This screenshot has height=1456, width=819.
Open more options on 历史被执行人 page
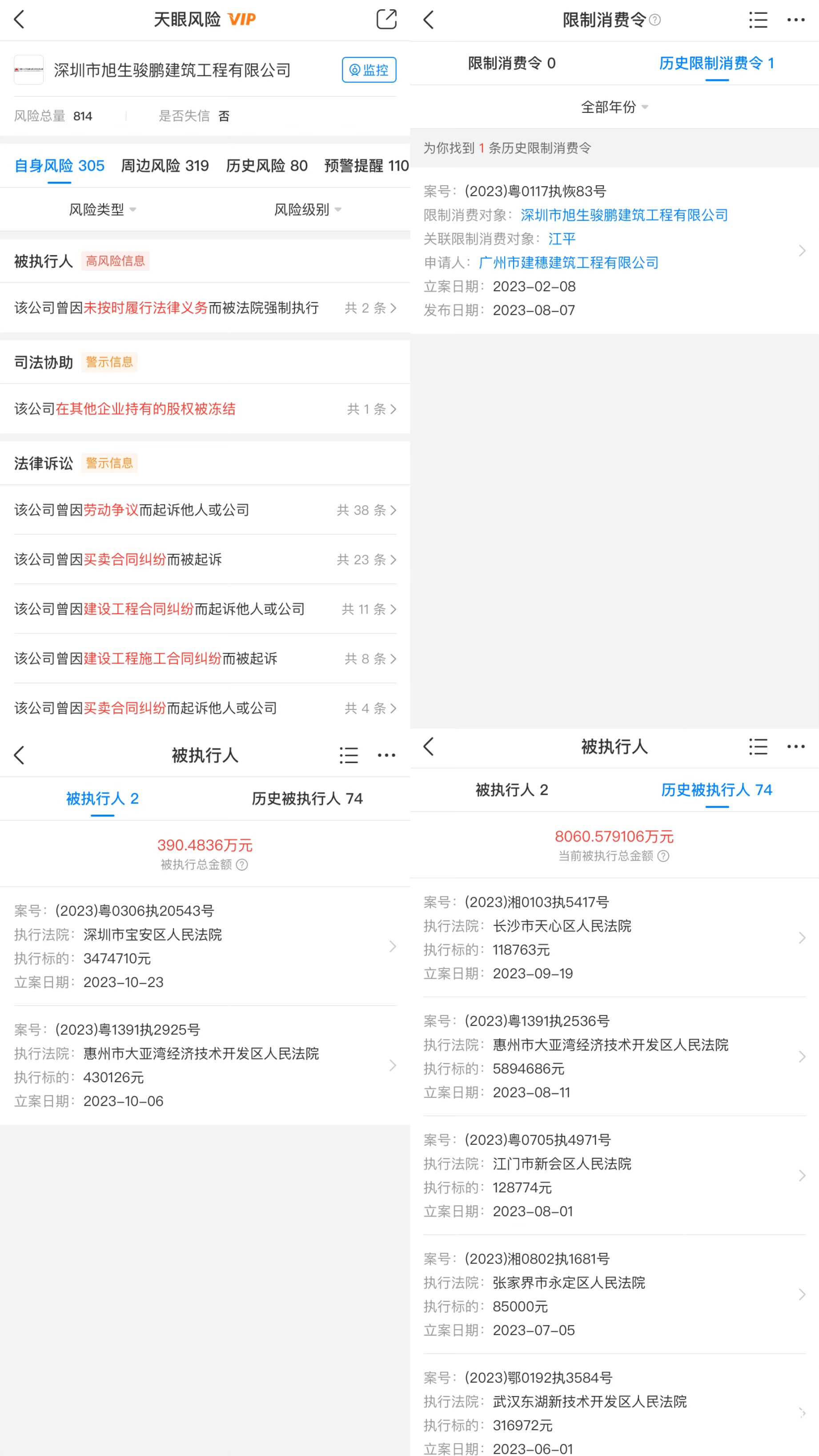click(796, 746)
